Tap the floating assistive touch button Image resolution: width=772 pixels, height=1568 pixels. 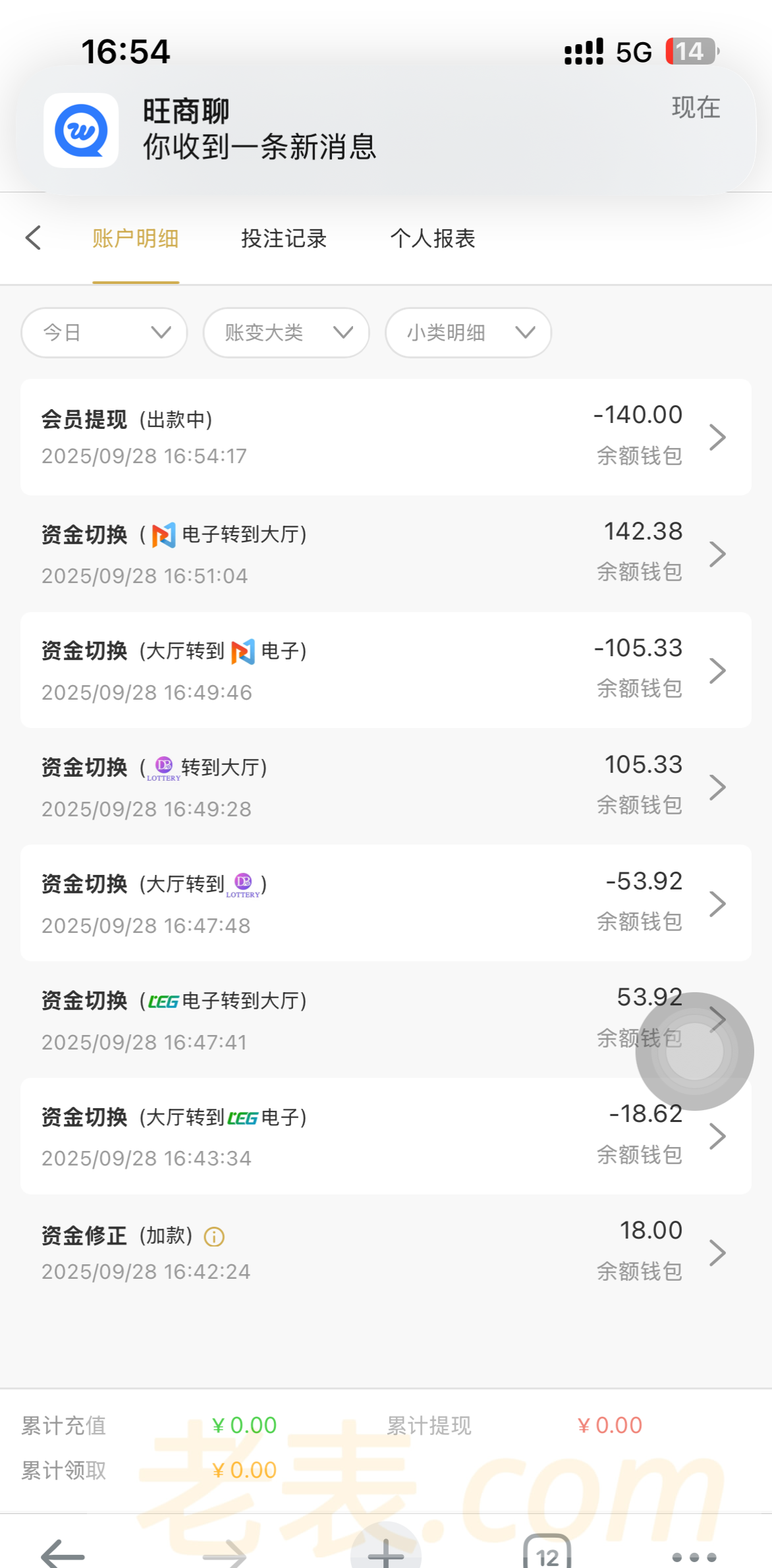pyautogui.click(x=694, y=1051)
